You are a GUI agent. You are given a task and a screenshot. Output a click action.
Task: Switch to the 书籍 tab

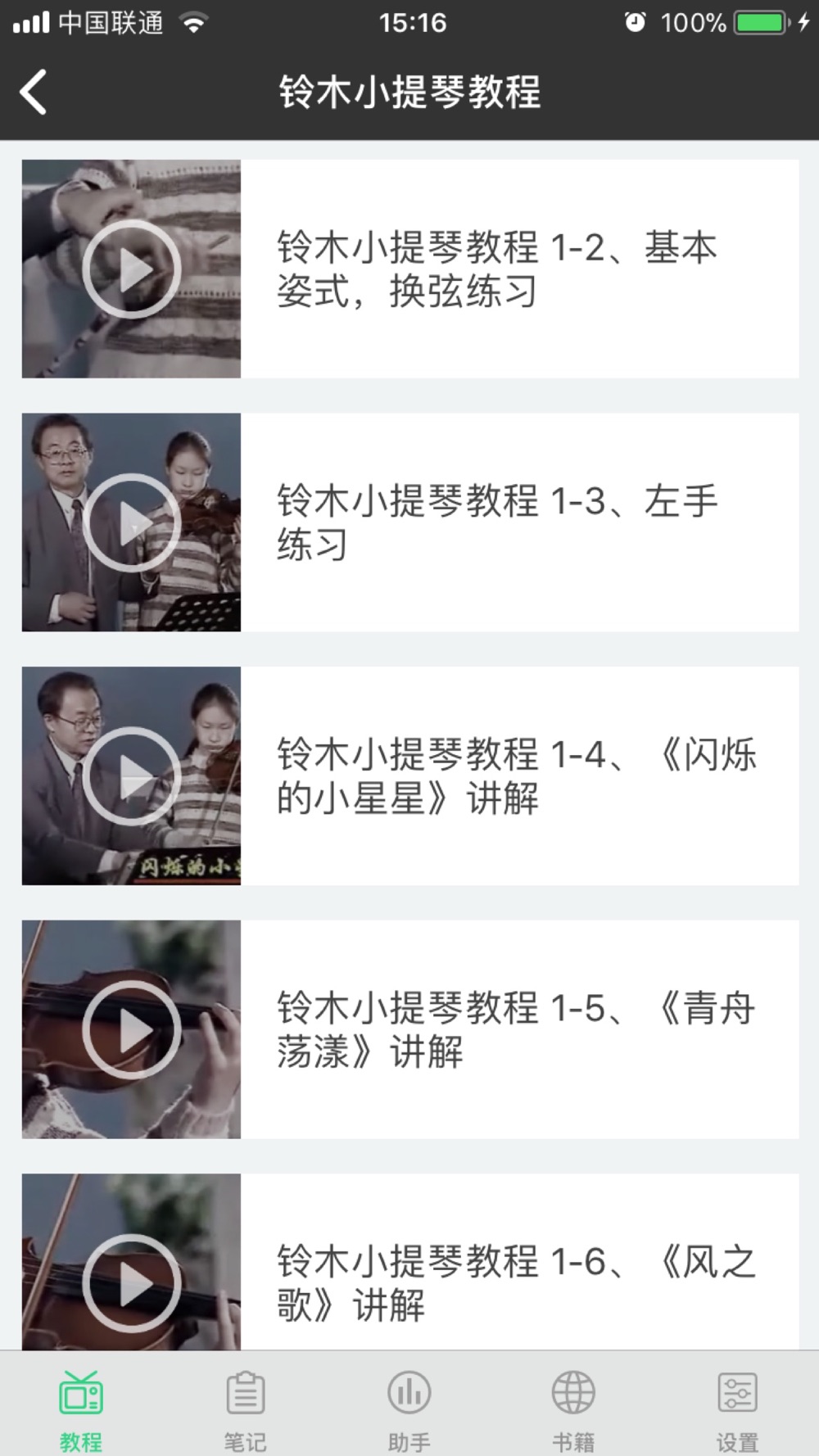tap(573, 1410)
